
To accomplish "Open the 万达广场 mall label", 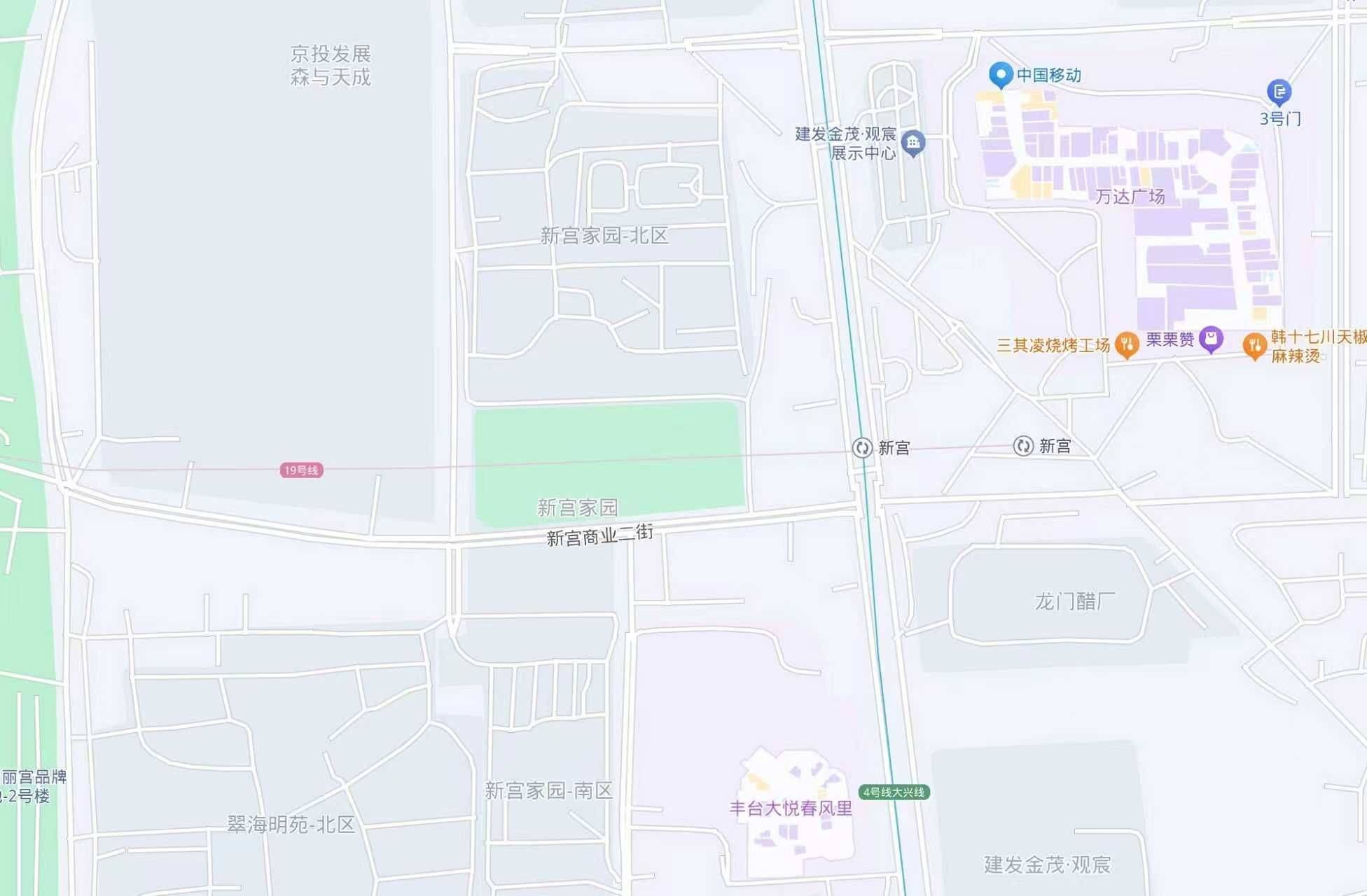I will click(x=1130, y=197).
